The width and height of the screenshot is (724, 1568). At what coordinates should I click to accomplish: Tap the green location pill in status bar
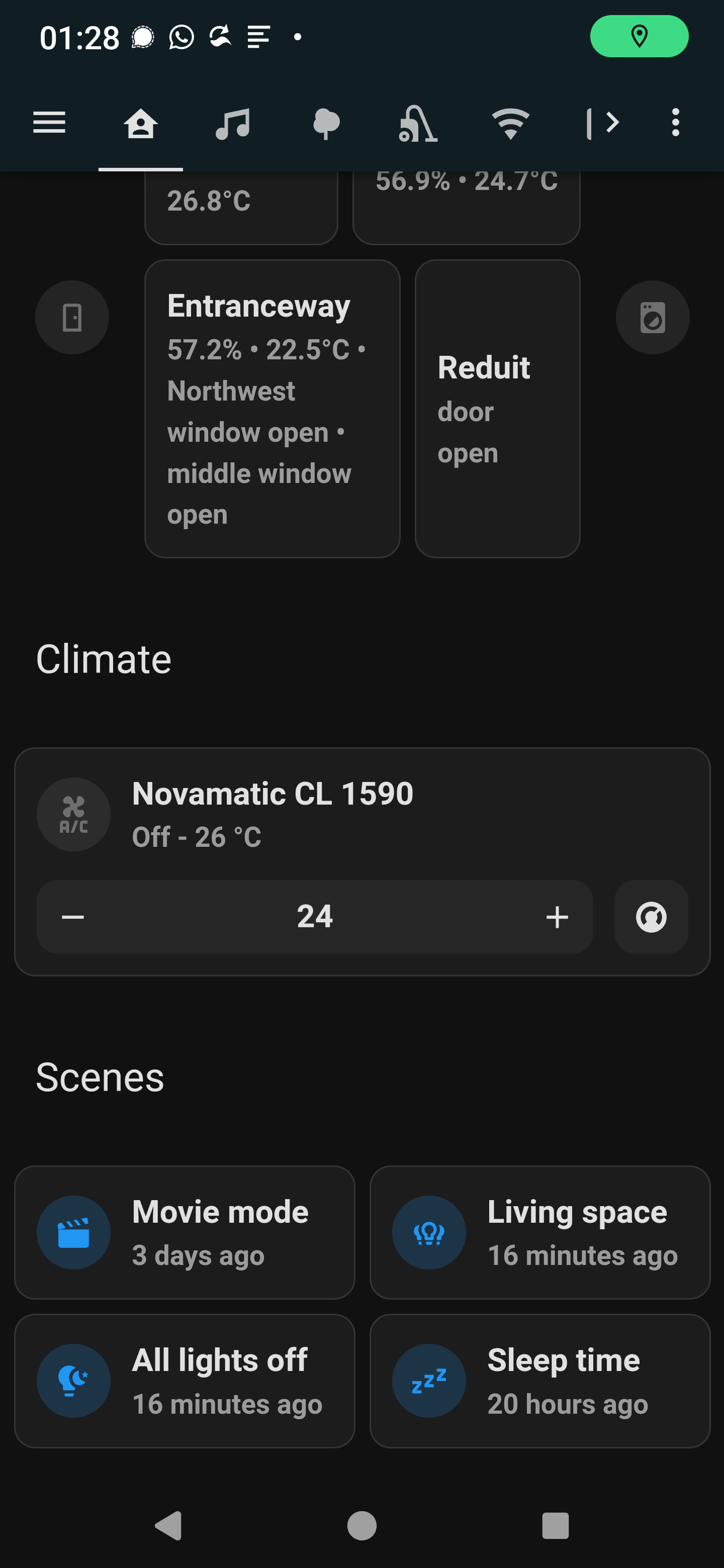pos(639,37)
